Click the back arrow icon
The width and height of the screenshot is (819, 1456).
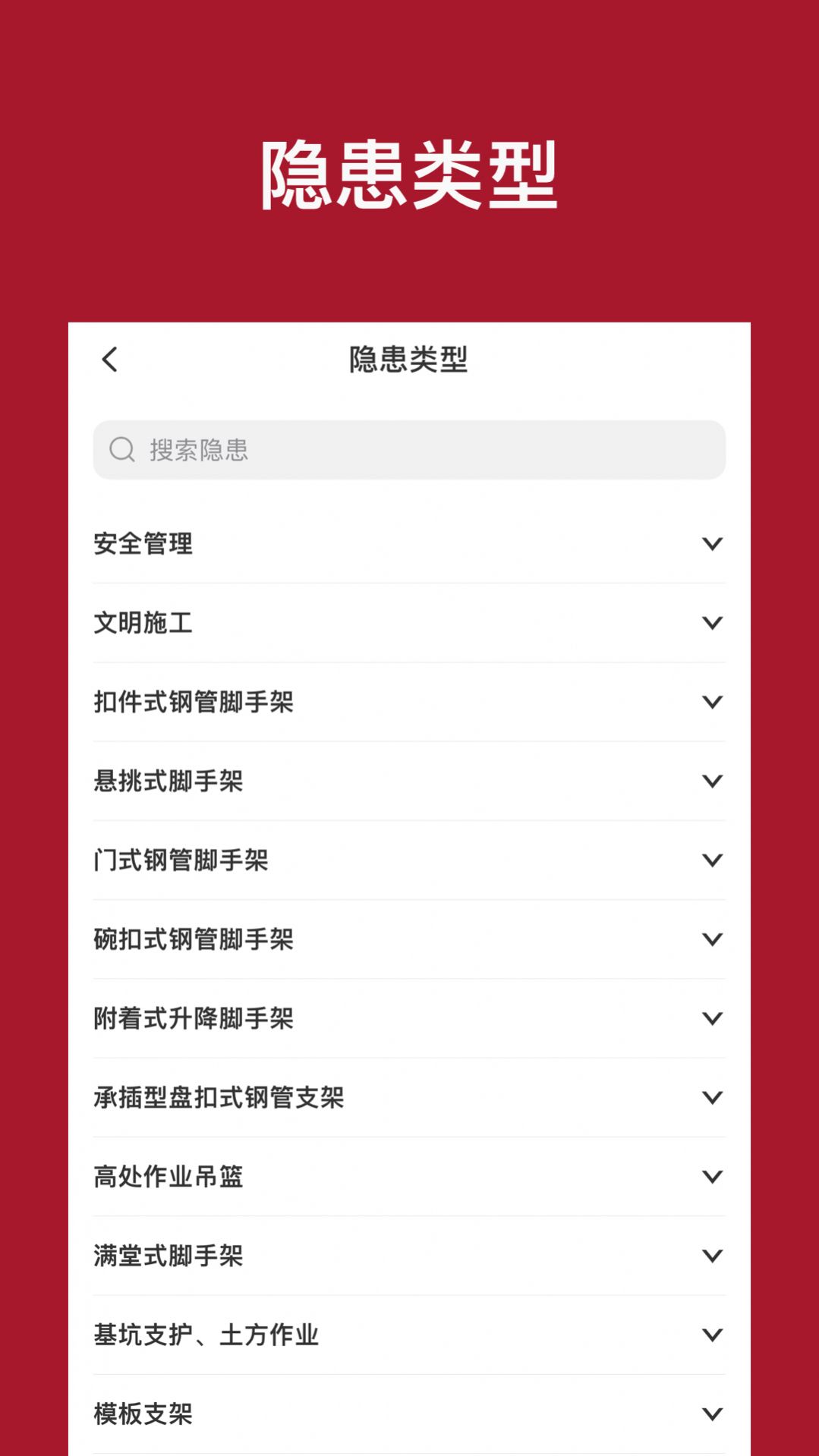(110, 359)
